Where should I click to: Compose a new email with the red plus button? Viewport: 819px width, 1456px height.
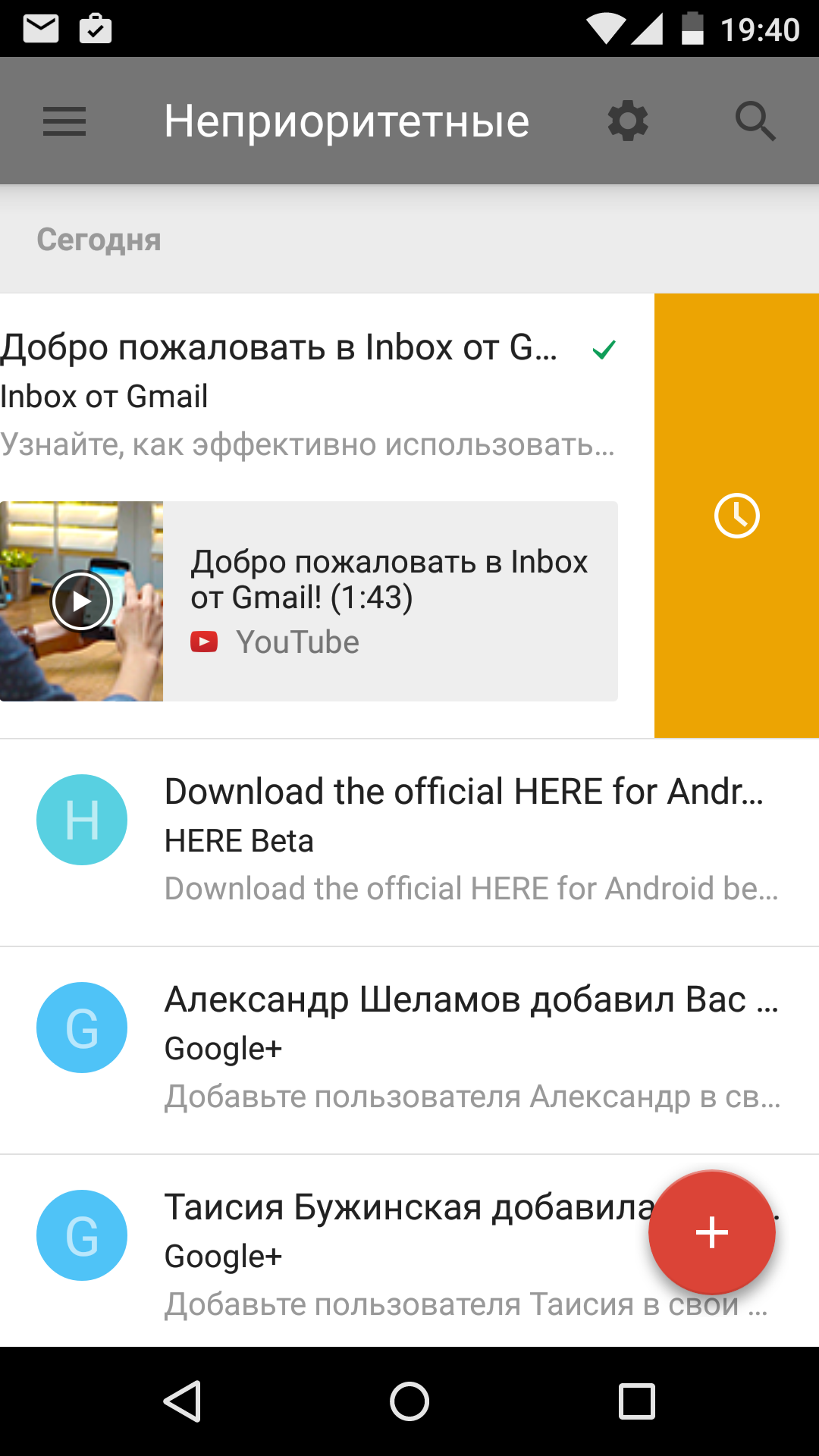pos(711,1232)
